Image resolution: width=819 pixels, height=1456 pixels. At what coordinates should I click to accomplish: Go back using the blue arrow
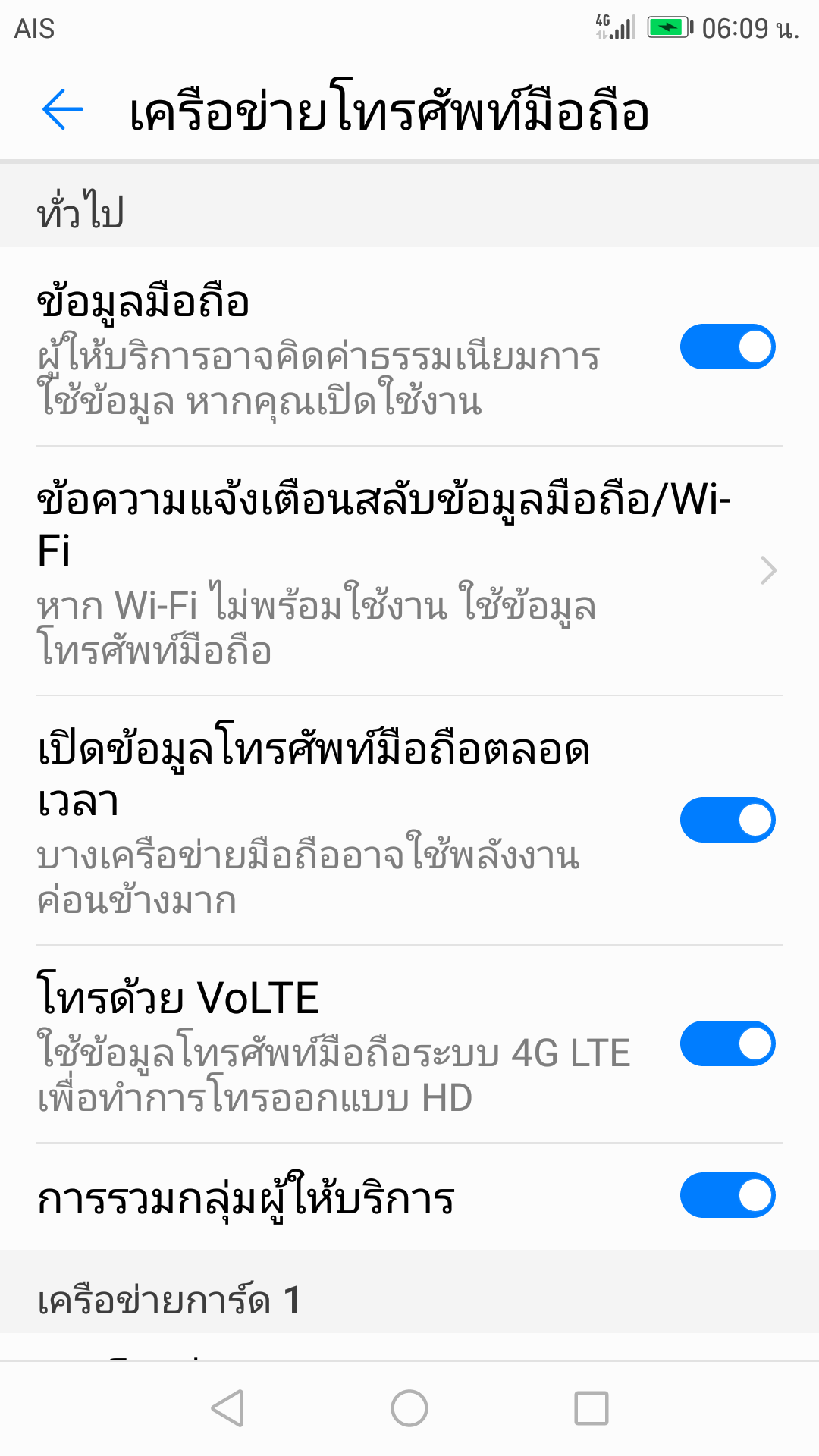pos(62,110)
